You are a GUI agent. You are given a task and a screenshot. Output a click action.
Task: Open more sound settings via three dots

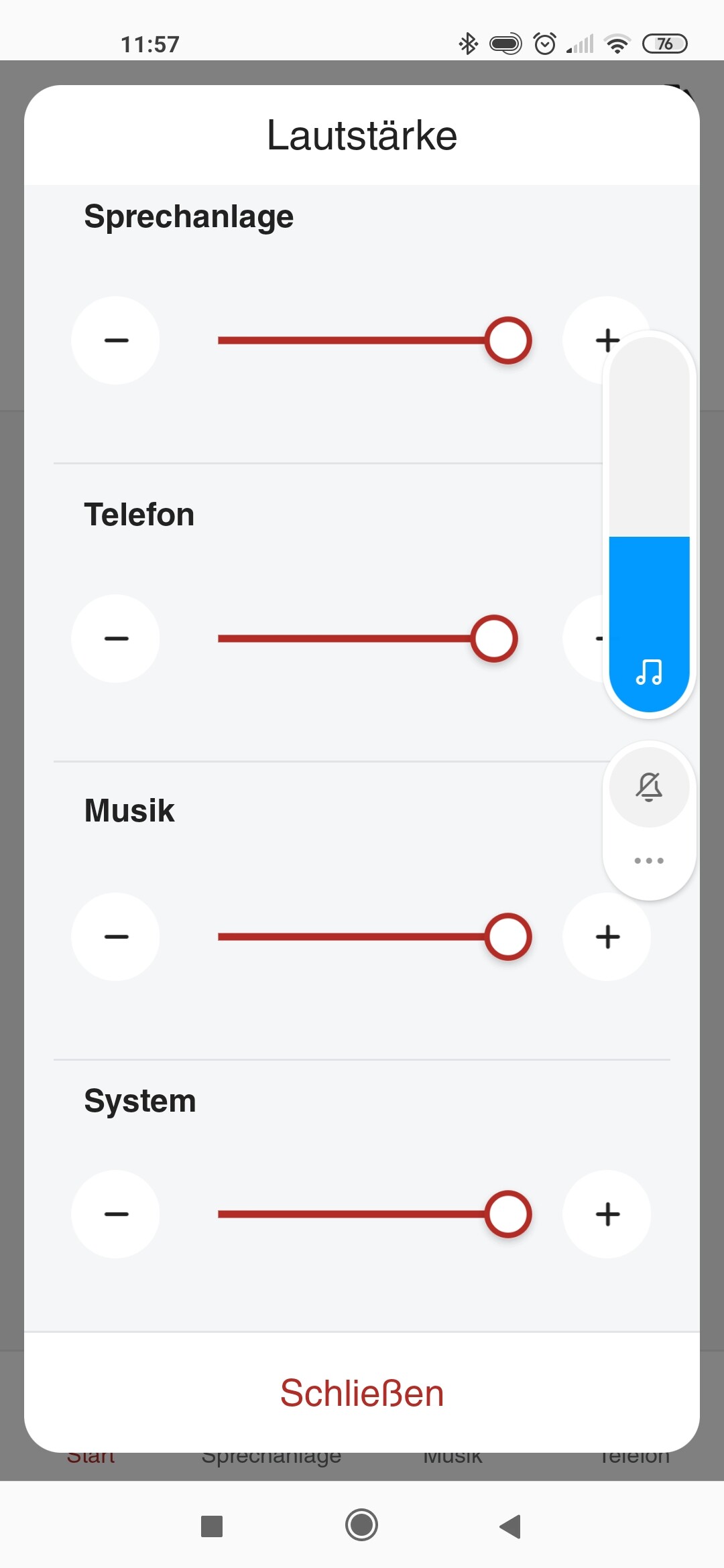pos(649,860)
